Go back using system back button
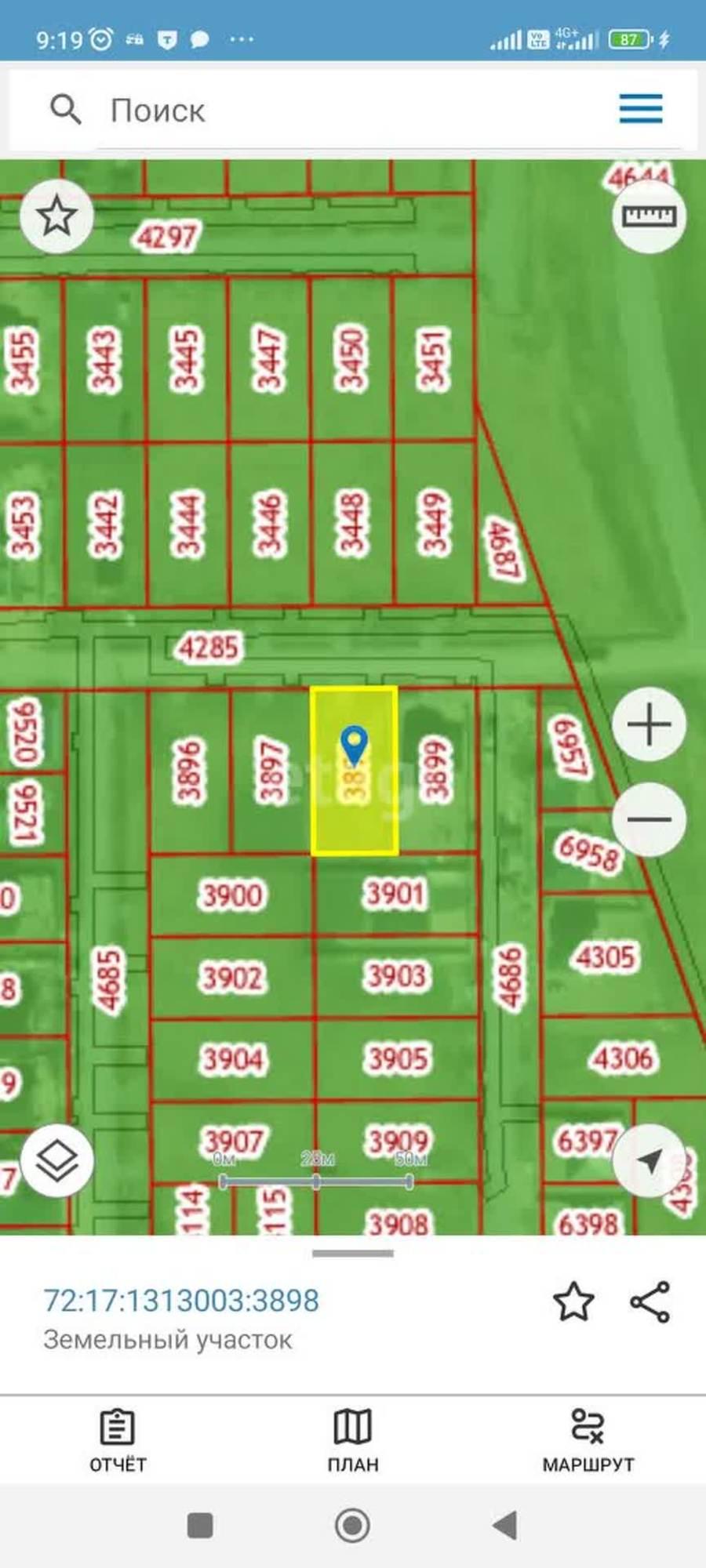This screenshot has width=706, height=1568. [504, 1526]
